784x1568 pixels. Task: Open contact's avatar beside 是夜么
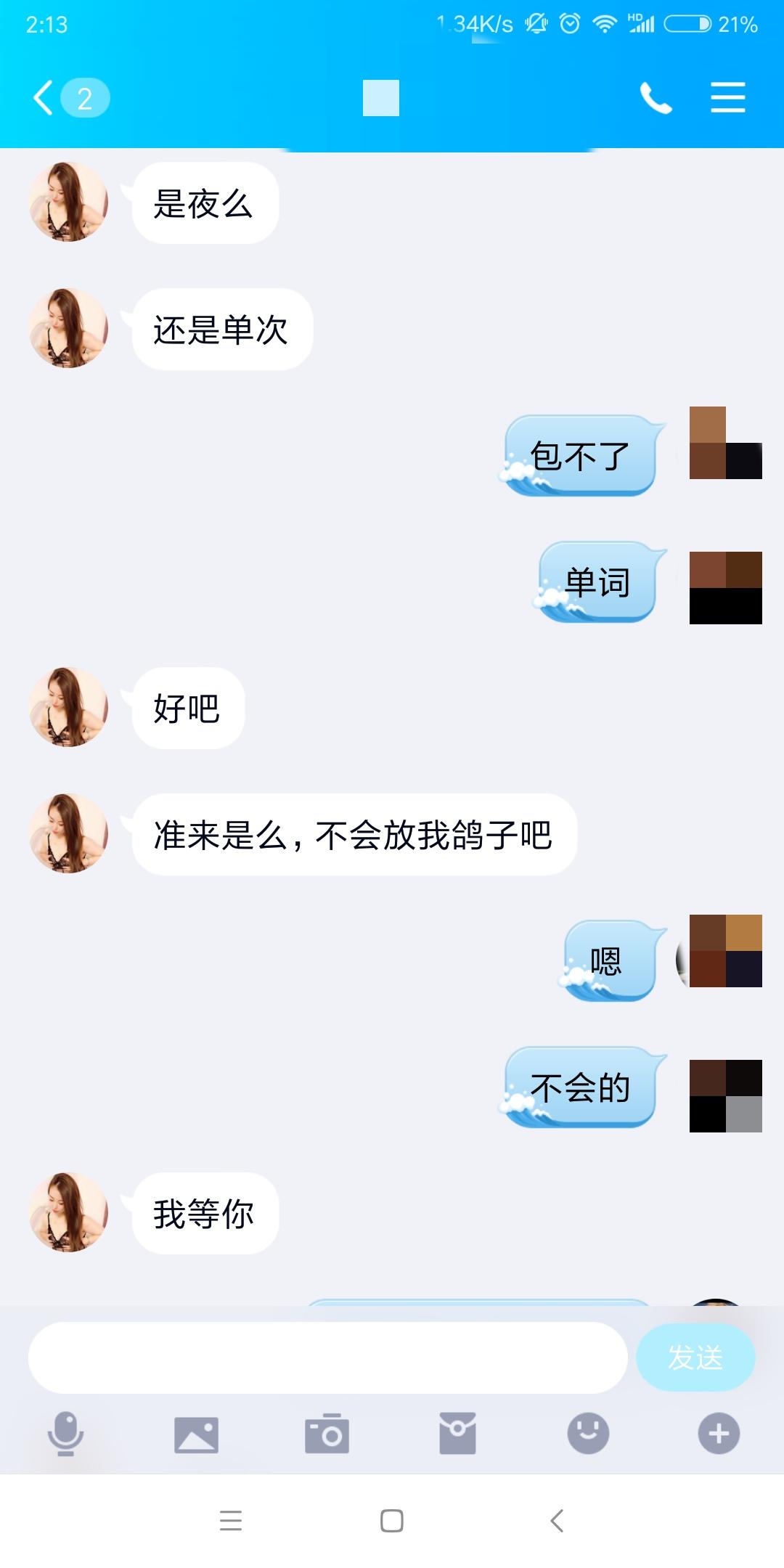click(68, 202)
